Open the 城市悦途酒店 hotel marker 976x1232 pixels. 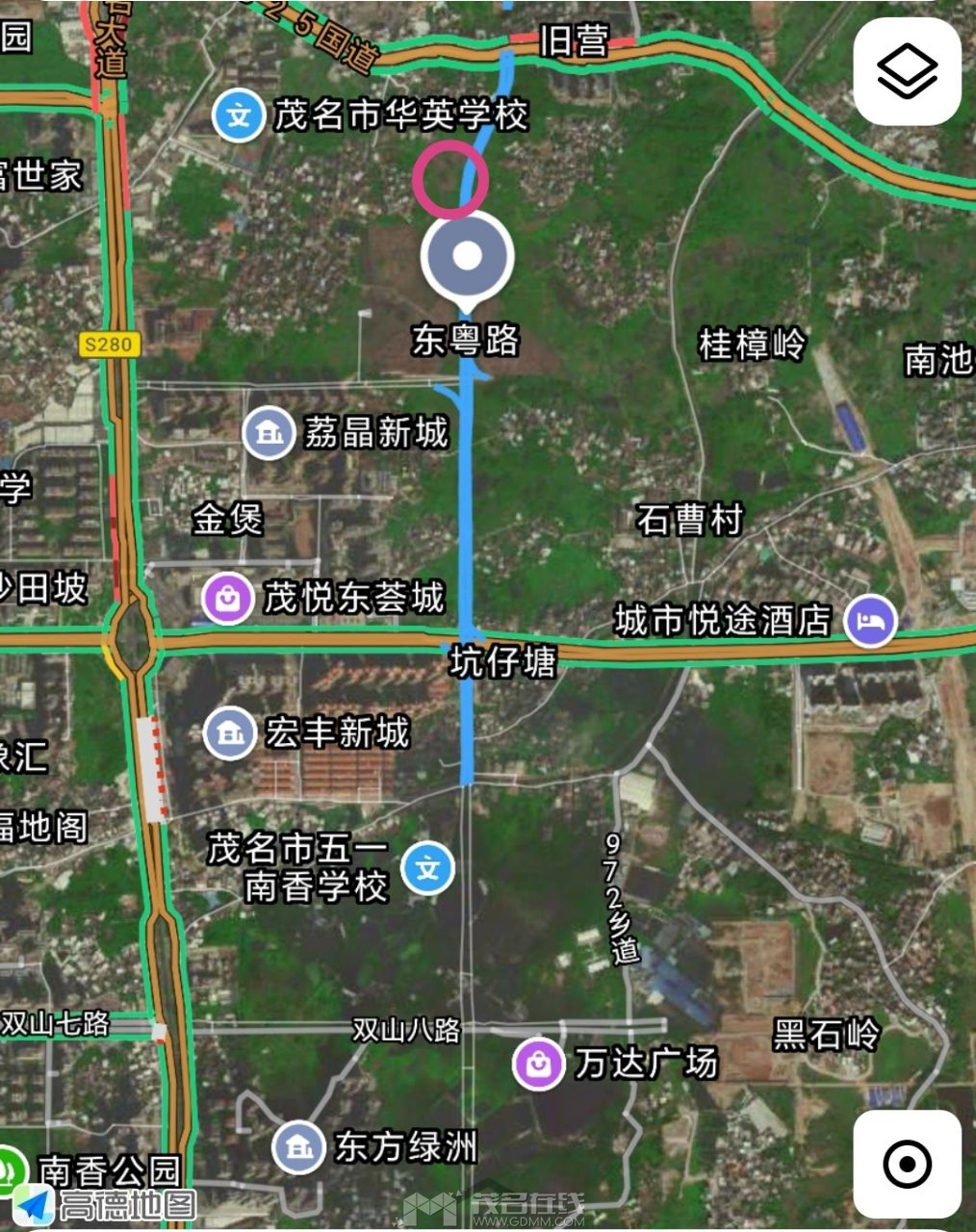870,620
